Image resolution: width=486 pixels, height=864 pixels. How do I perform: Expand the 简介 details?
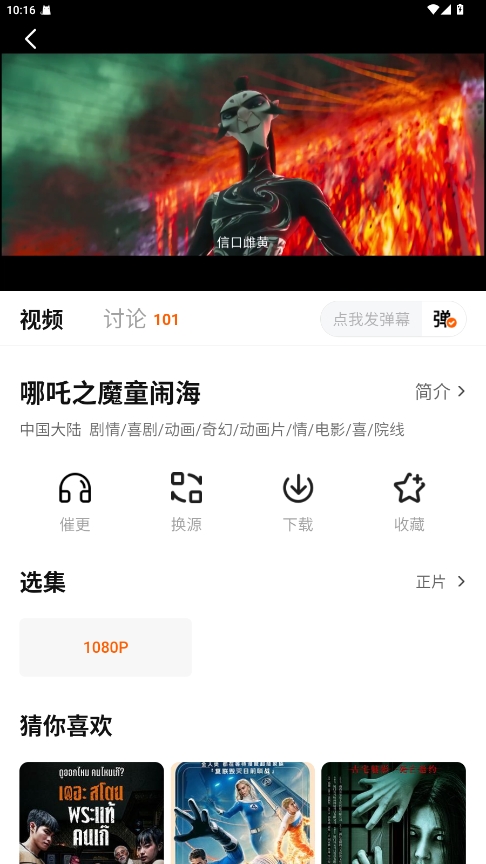(440, 392)
